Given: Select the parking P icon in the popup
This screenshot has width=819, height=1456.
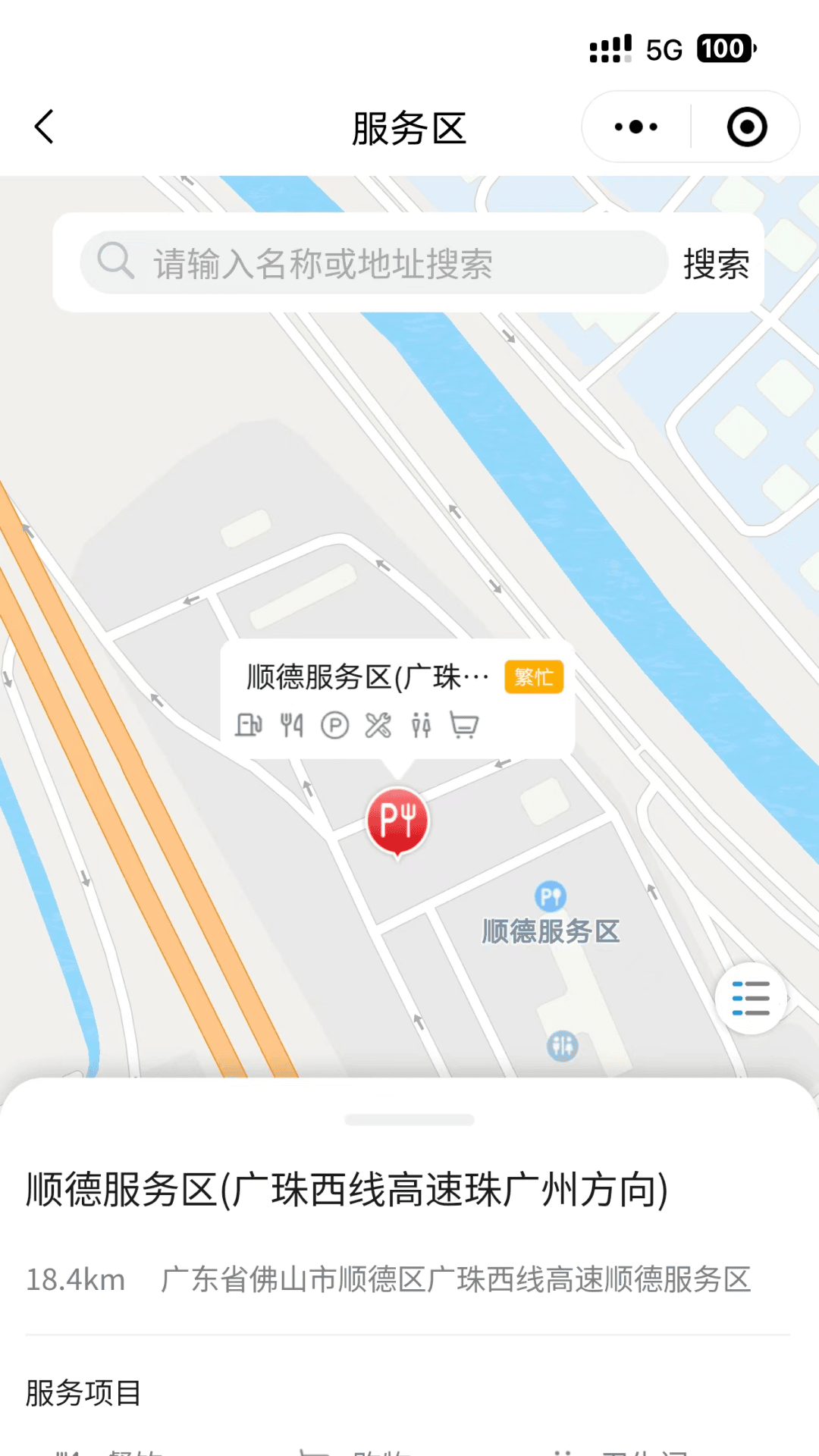Looking at the screenshot, I should pyautogui.click(x=334, y=724).
